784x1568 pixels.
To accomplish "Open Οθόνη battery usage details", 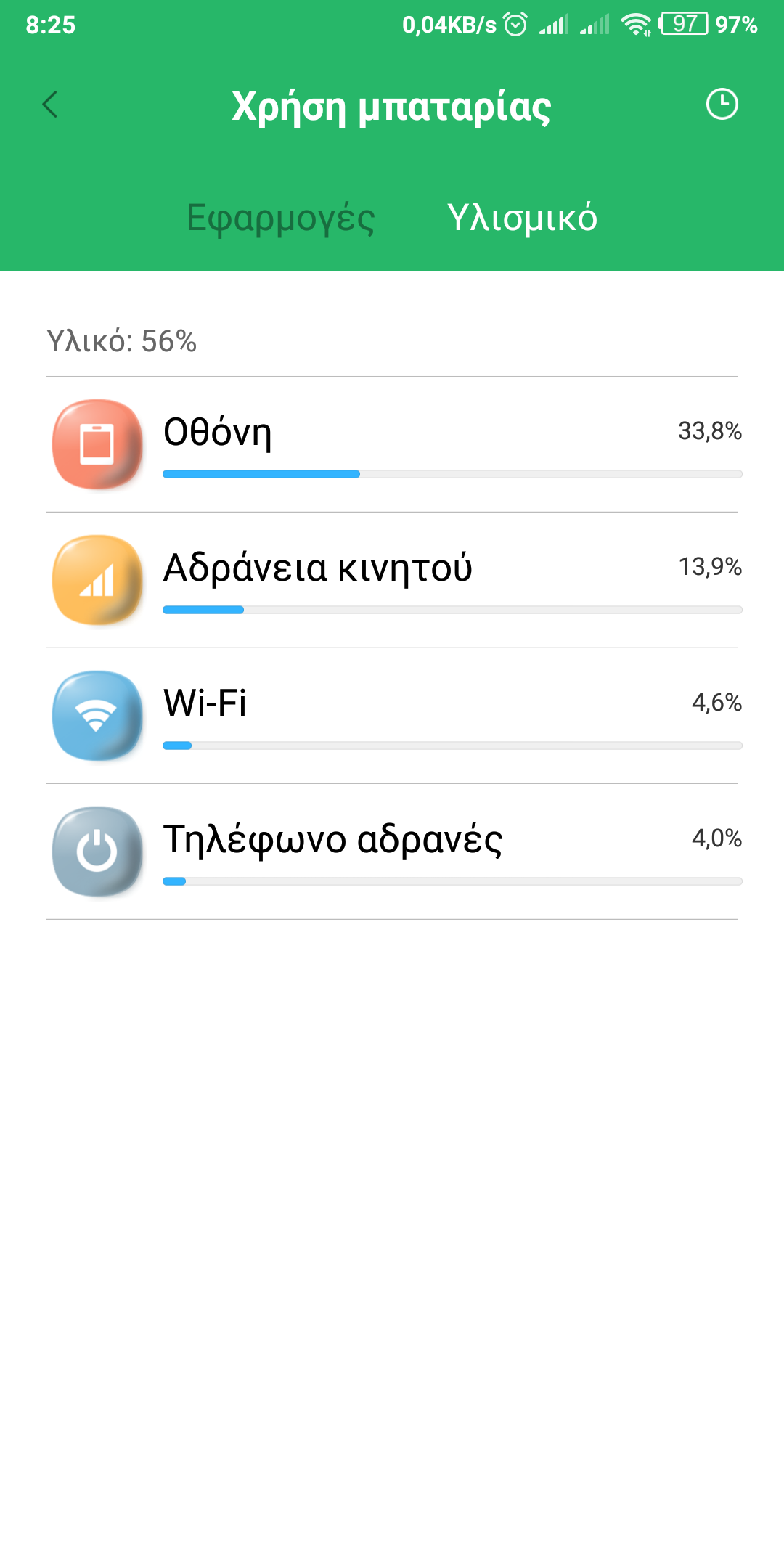I will [392, 444].
